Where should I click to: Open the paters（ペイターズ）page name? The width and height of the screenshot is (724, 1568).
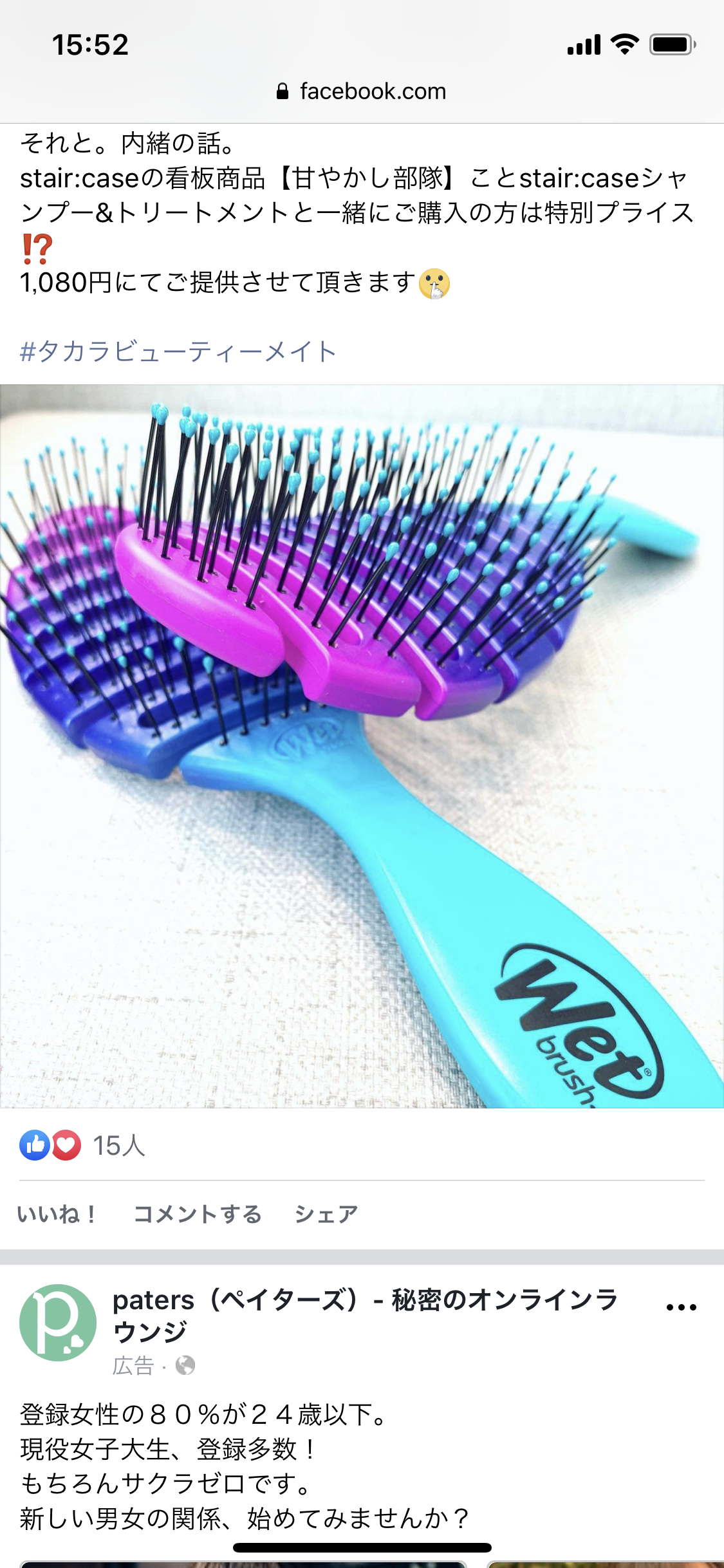click(366, 1316)
